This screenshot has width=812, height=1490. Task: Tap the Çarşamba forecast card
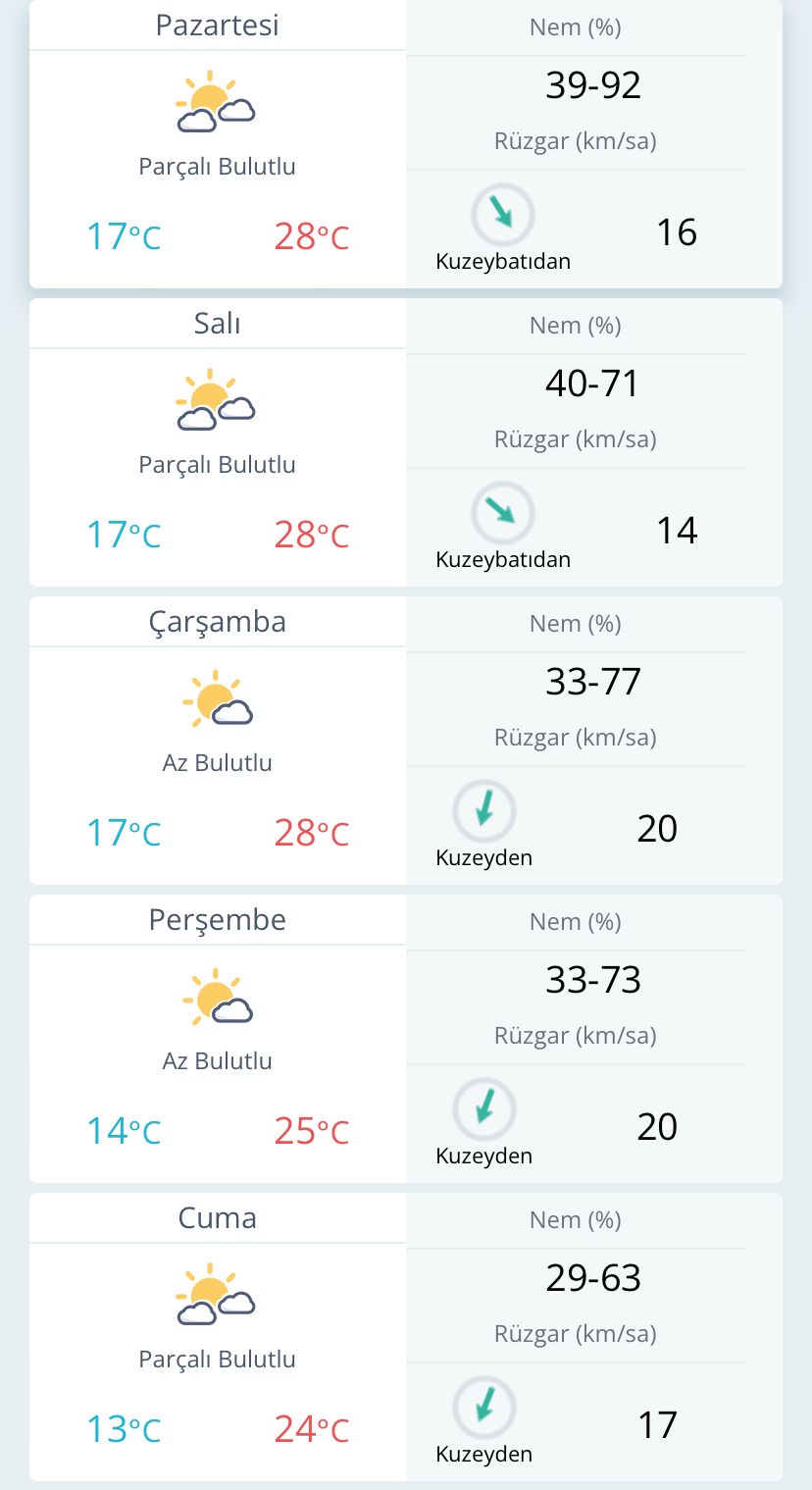pyautogui.click(x=405, y=742)
